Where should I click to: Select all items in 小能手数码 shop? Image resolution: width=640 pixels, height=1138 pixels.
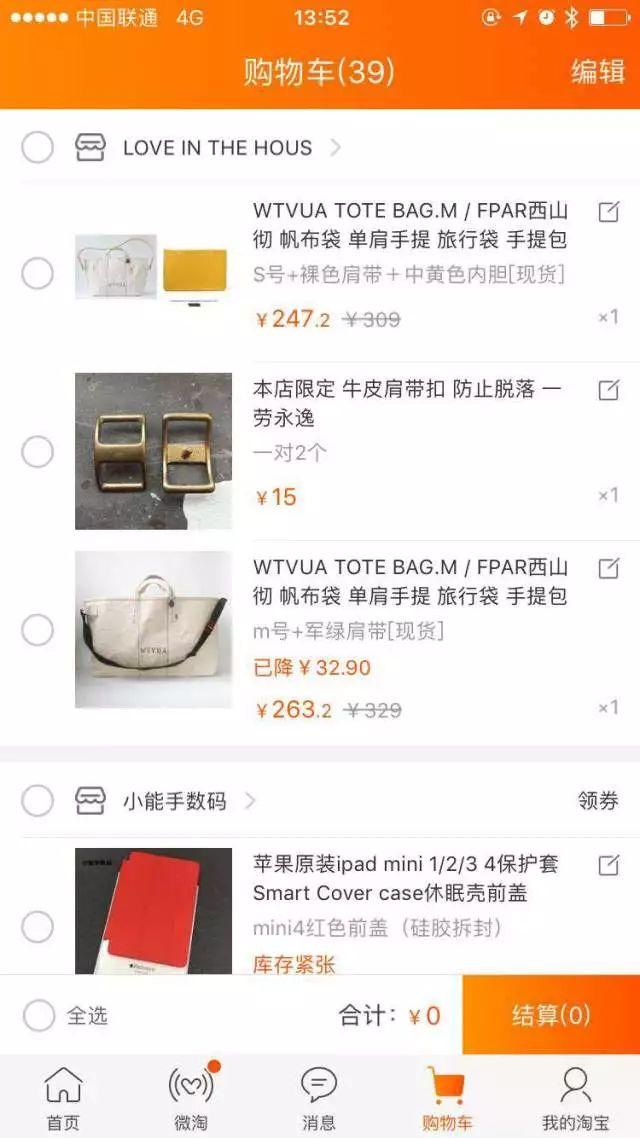38,801
